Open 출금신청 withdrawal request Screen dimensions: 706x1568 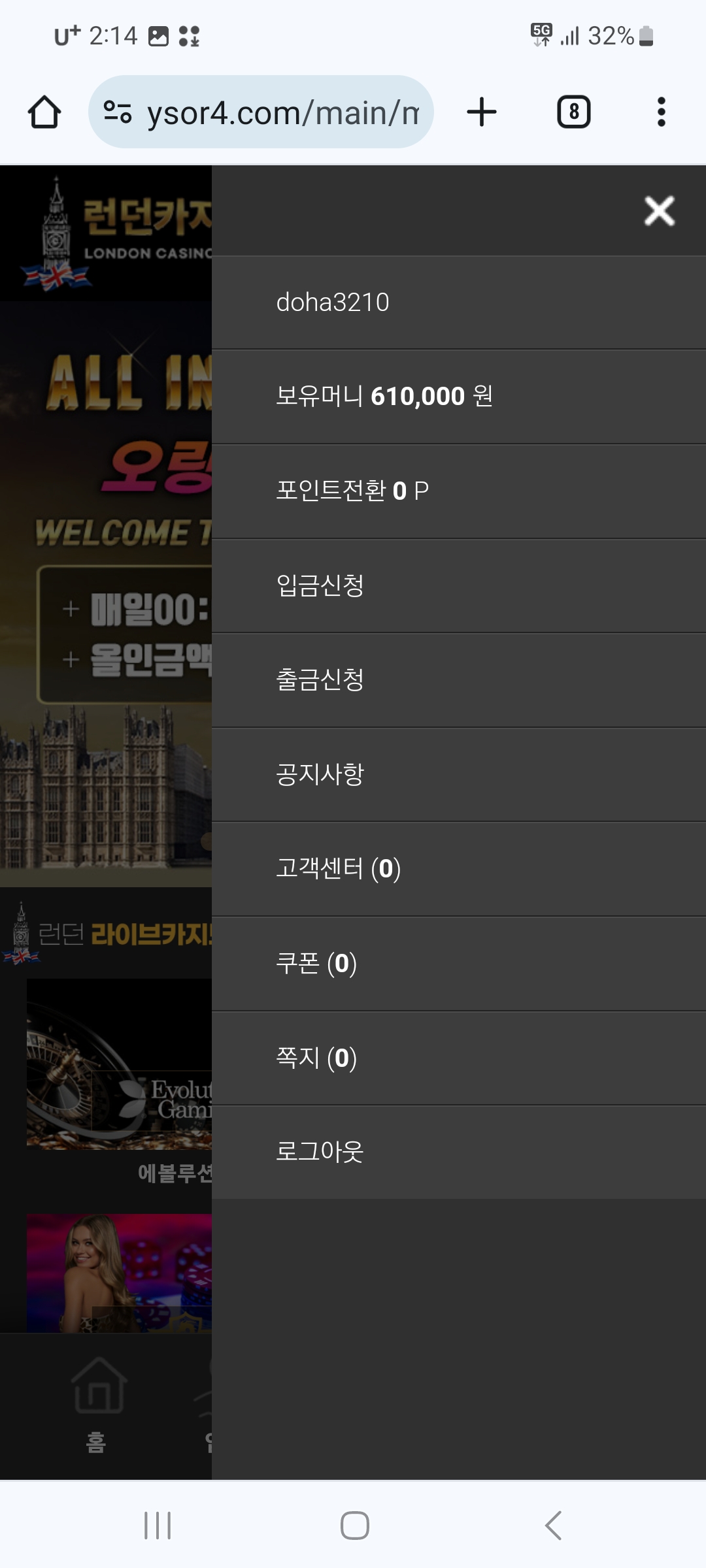[320, 679]
